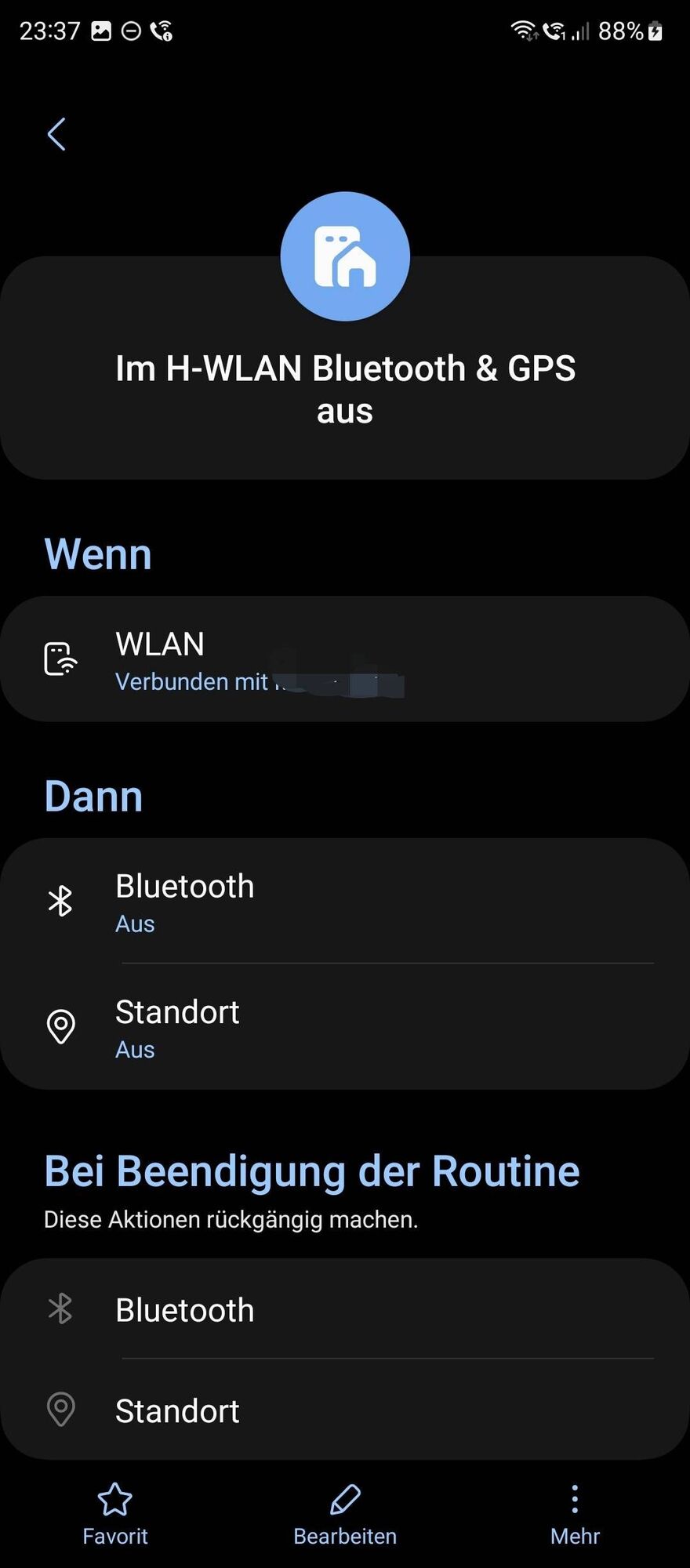Viewport: 690px width, 1568px height.
Task: Open the Bluetooth Aus action under Dann
Action: [345, 902]
